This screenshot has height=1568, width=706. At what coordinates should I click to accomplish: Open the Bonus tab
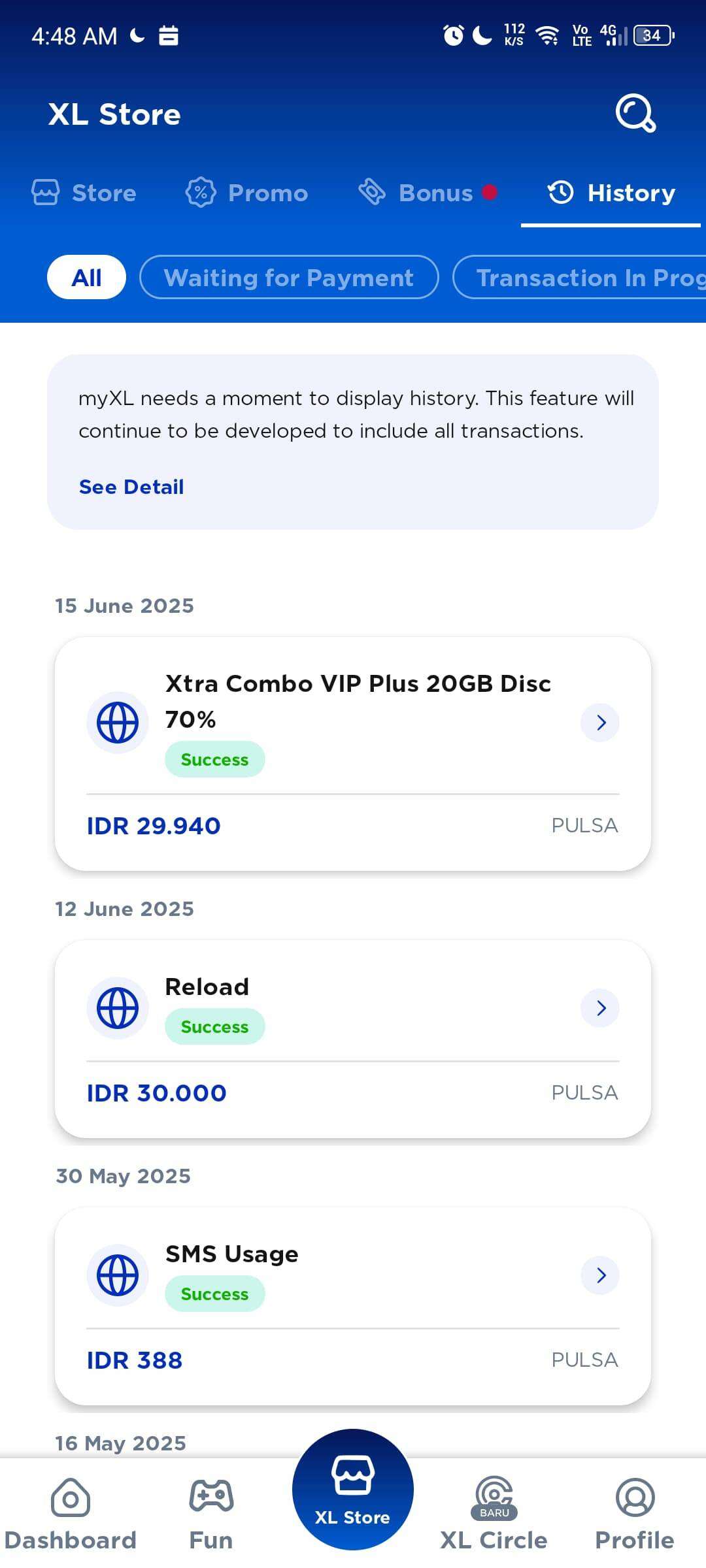(428, 193)
